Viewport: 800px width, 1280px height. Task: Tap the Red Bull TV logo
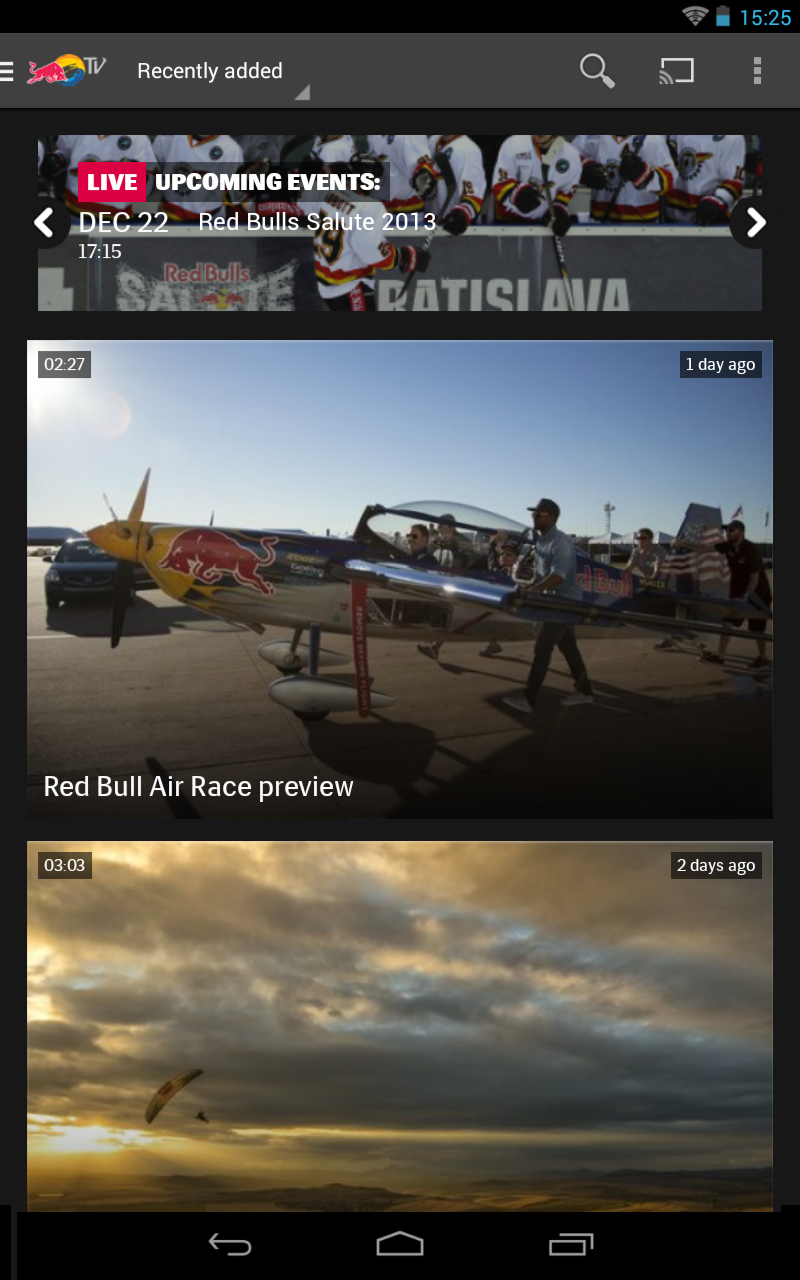(x=67, y=70)
